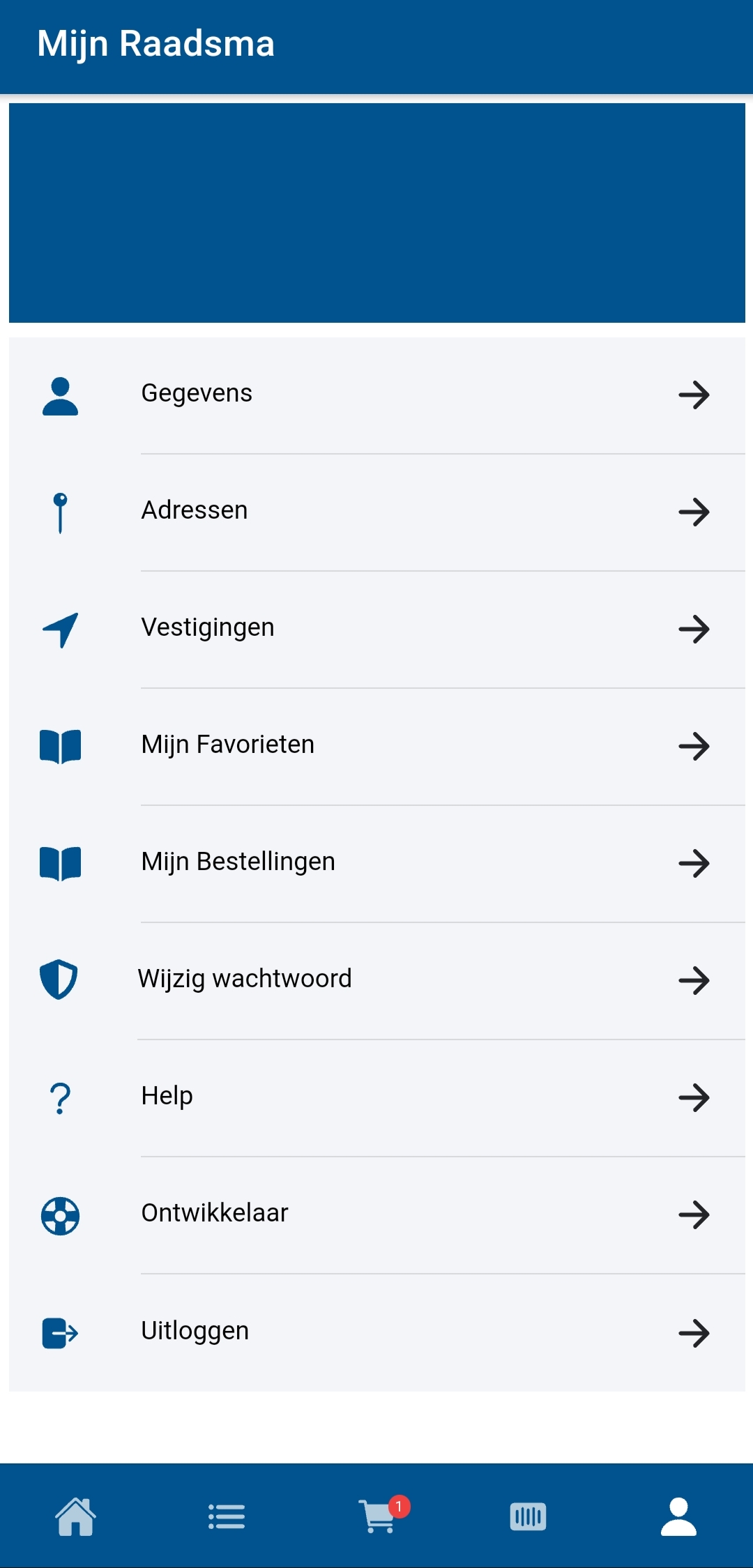This screenshot has width=753, height=1568.
Task: Open the Help row
Action: pyautogui.click(x=376, y=1098)
